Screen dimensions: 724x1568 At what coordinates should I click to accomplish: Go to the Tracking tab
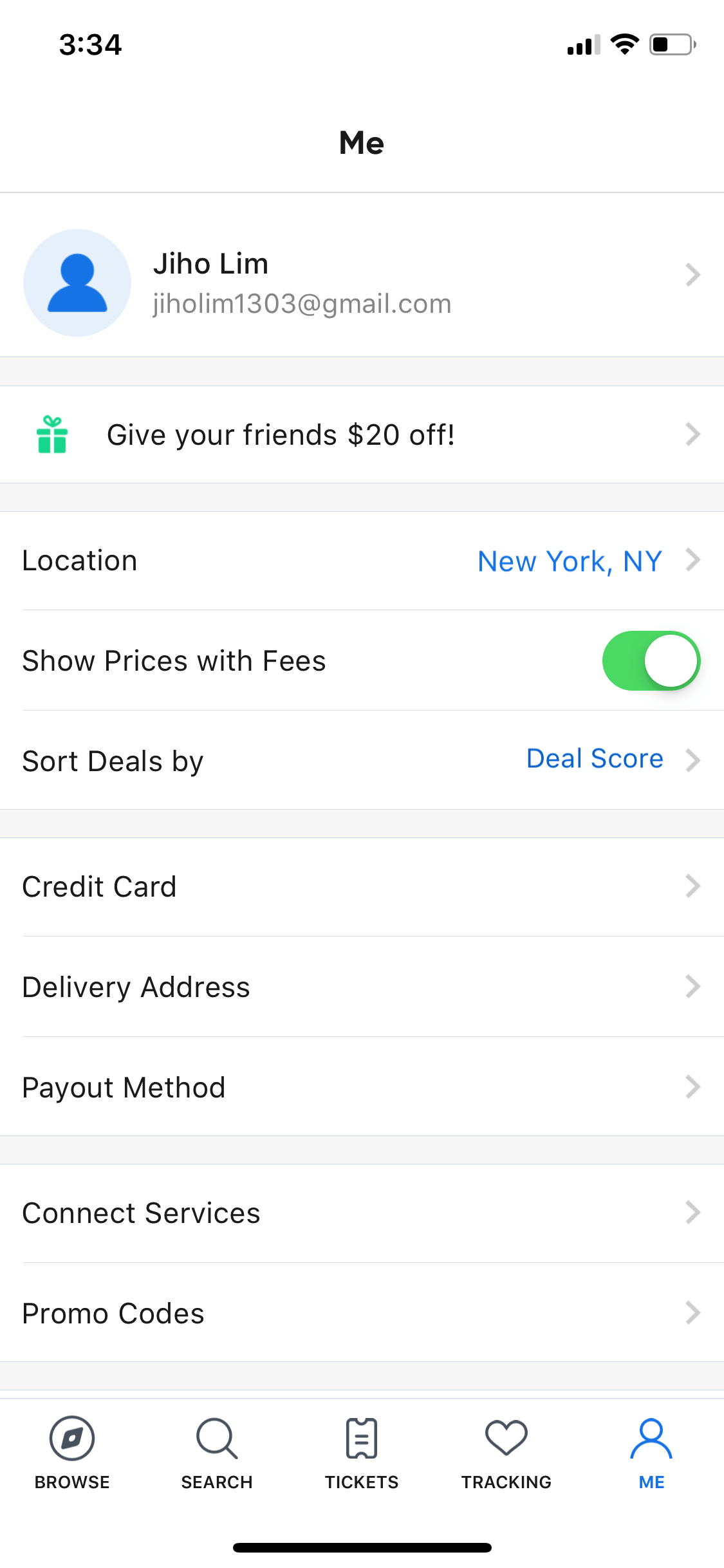pyautogui.click(x=506, y=1453)
